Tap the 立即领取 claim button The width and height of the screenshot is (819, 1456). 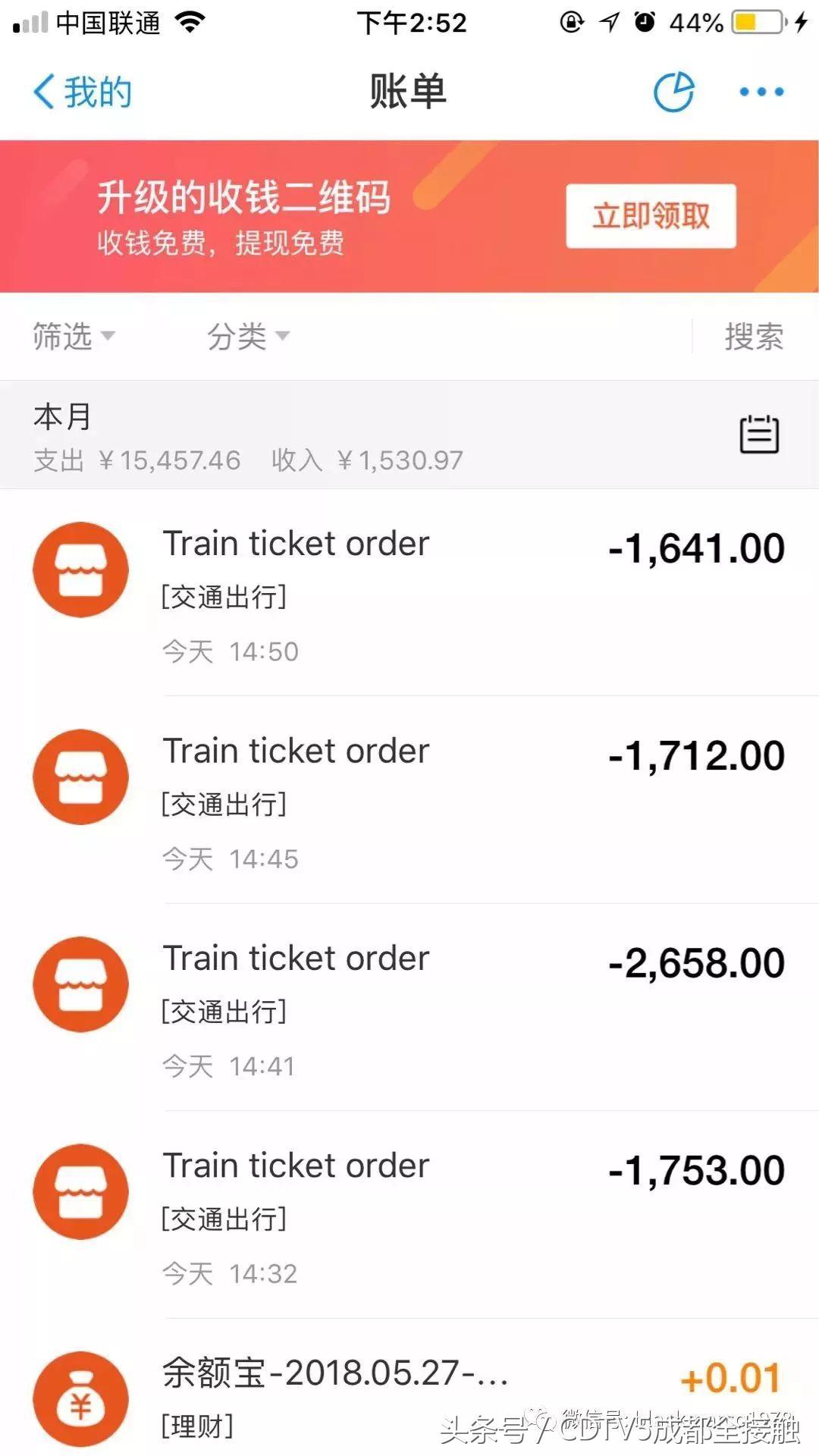[651, 216]
